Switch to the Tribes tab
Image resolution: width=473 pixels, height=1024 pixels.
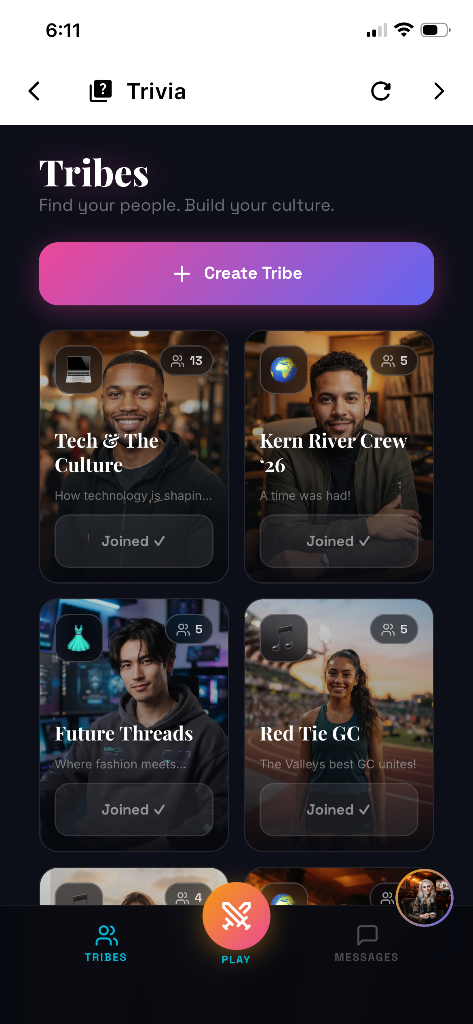[x=106, y=943]
